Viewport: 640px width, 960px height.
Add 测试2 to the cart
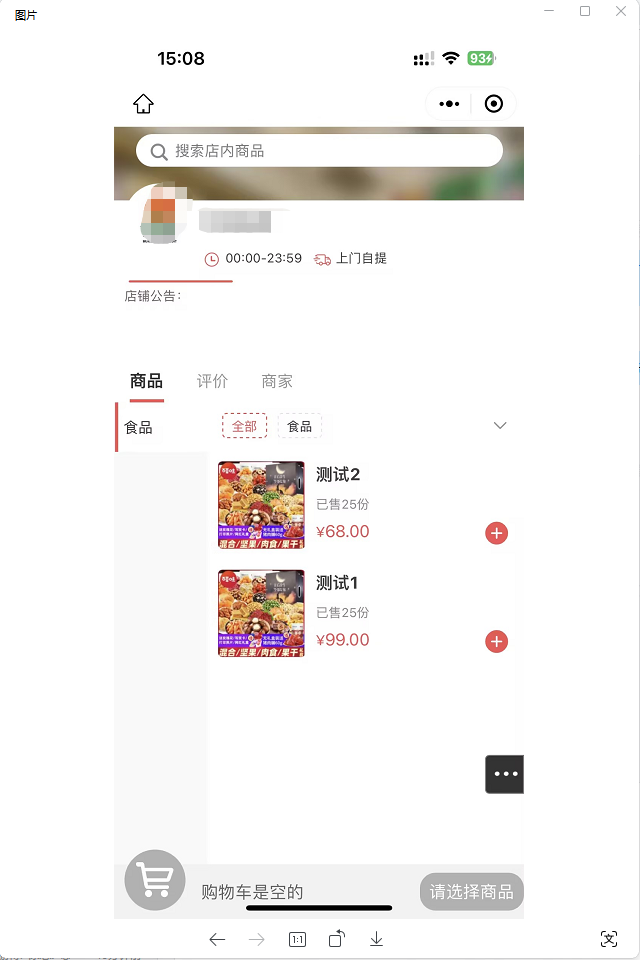496,533
